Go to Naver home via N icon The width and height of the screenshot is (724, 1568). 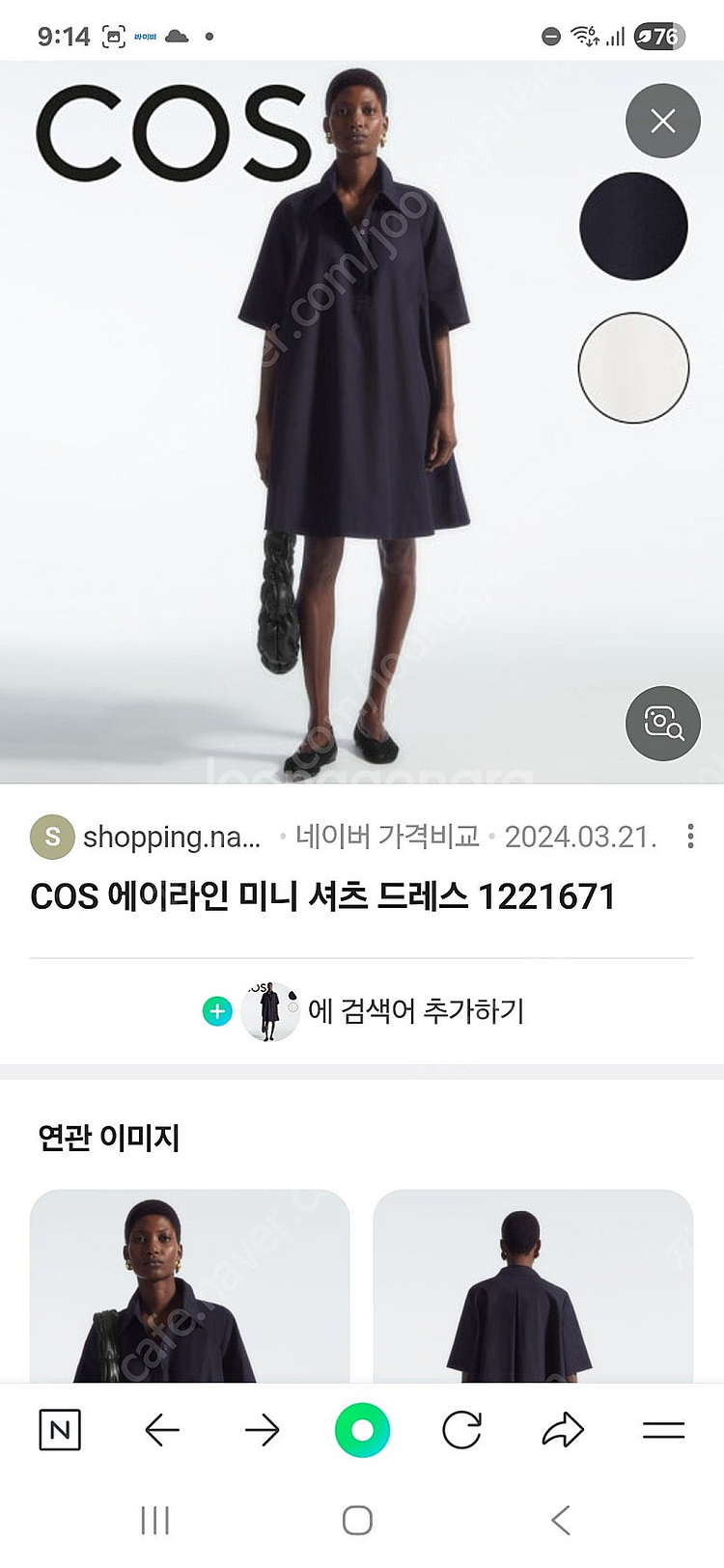click(60, 1431)
